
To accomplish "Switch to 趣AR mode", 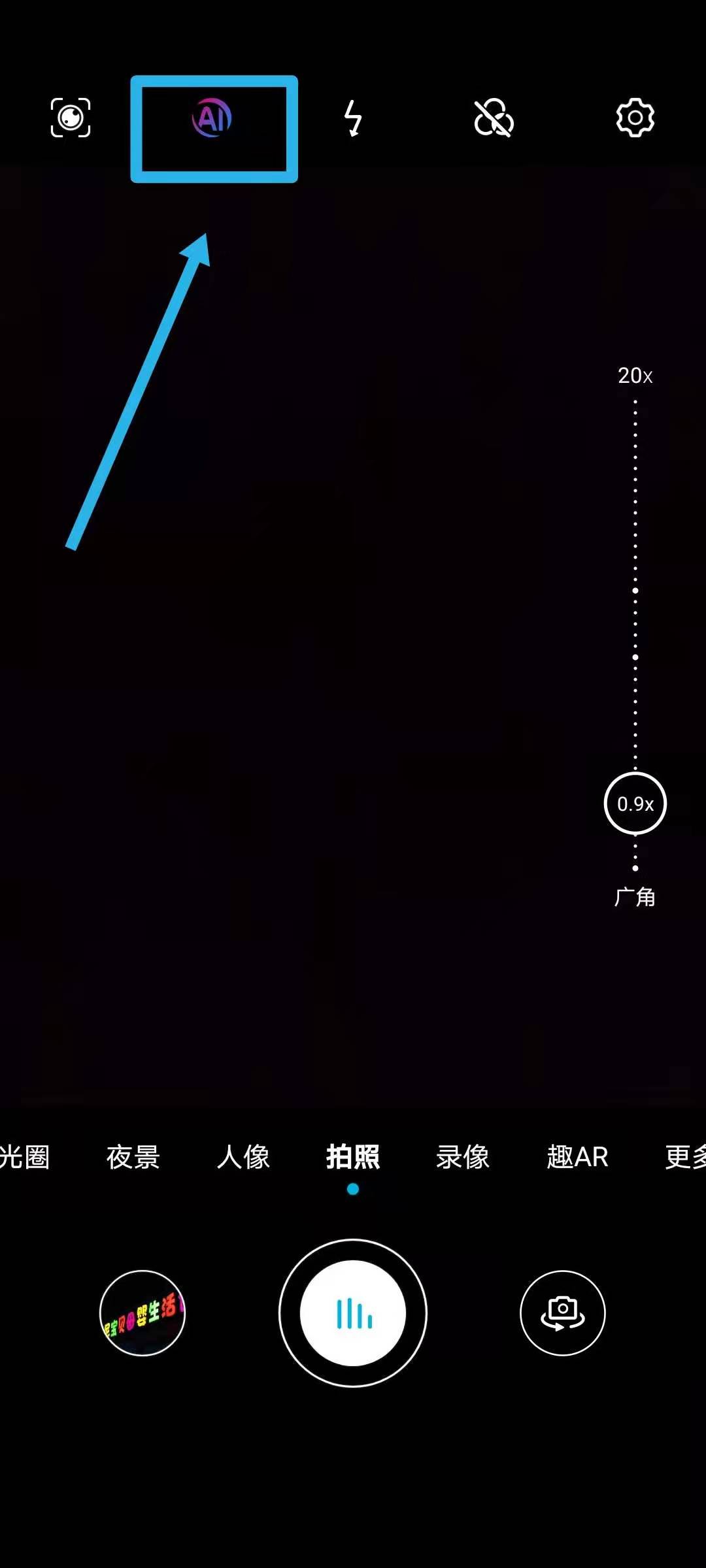I will pos(577,1157).
